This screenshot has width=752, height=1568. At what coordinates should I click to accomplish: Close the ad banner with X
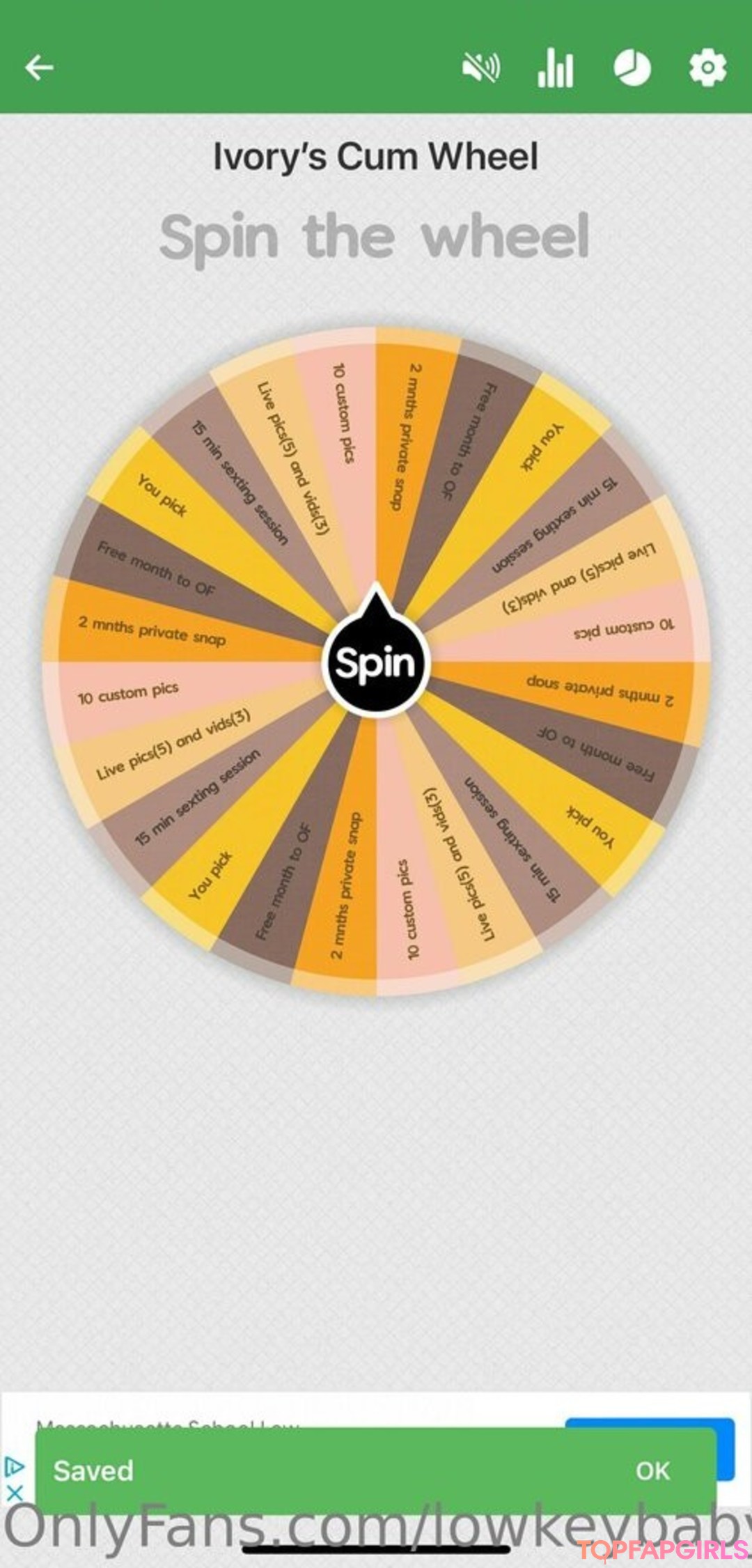point(15,1493)
